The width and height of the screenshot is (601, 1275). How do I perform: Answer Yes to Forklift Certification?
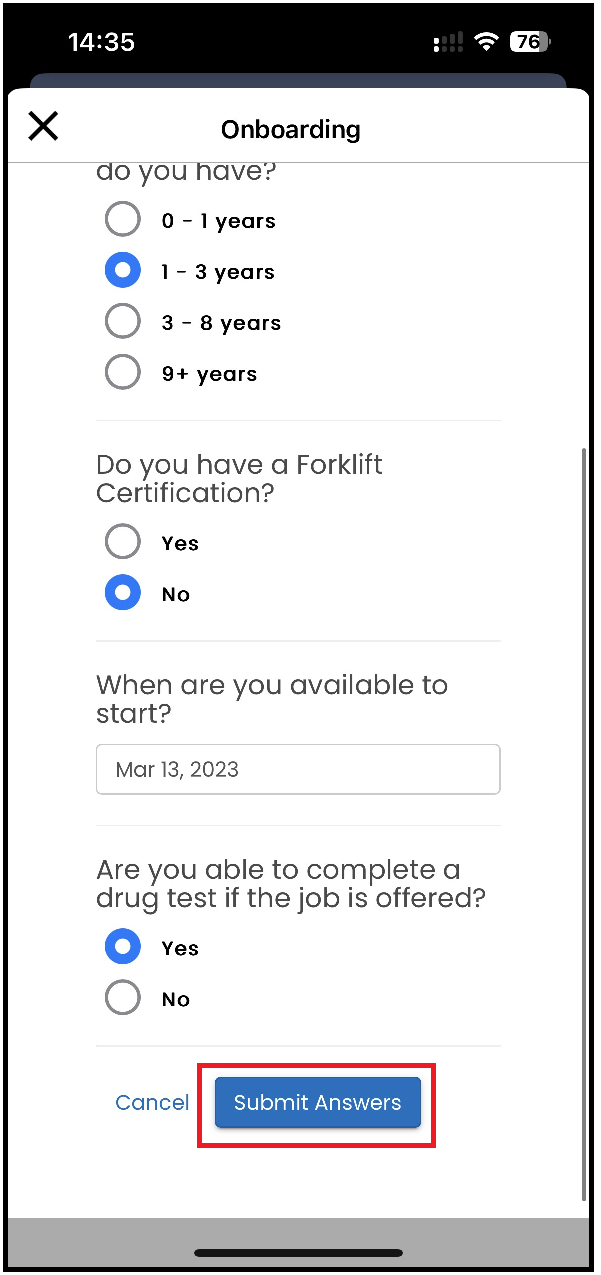coord(123,542)
